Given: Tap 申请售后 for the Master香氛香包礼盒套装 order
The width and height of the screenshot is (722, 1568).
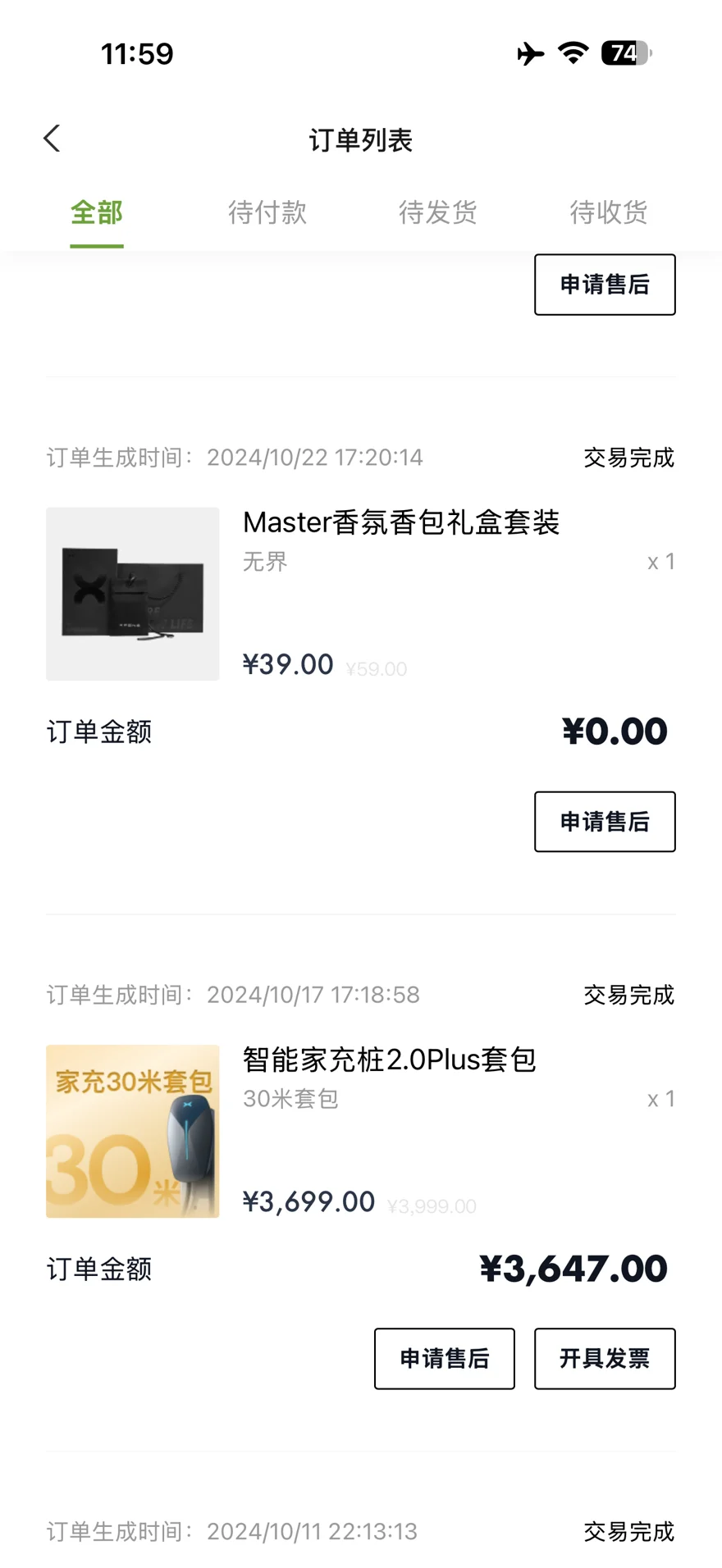Looking at the screenshot, I should click(605, 822).
